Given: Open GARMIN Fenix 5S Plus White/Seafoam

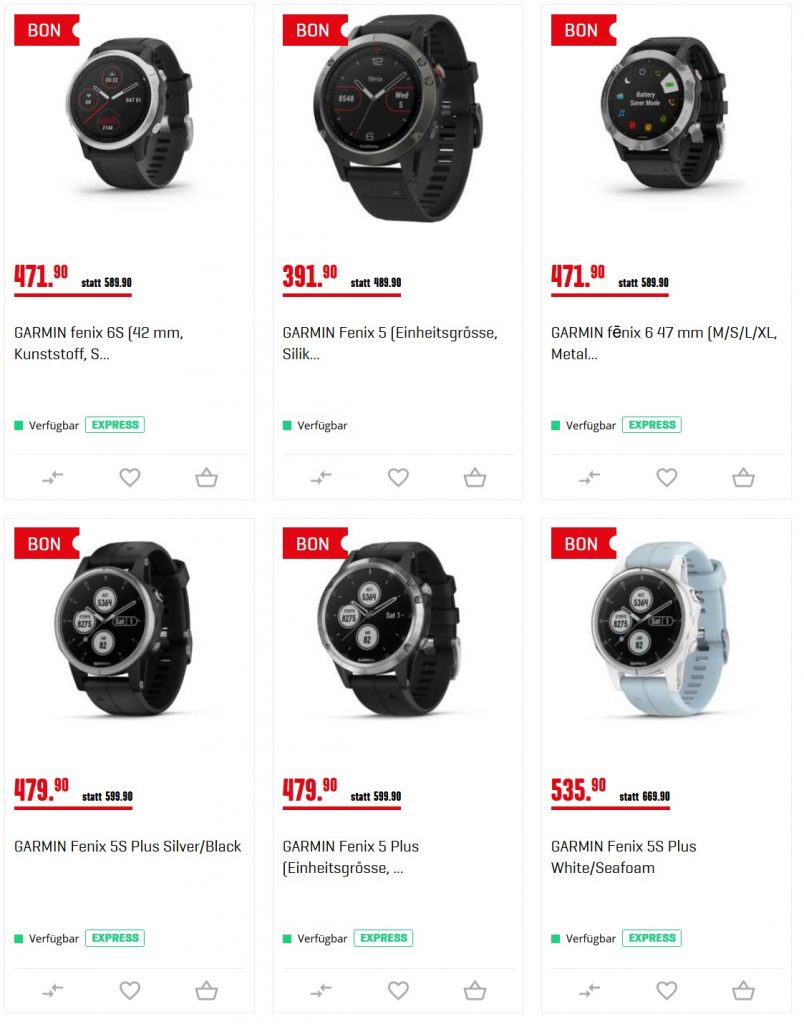Looking at the screenshot, I should (x=623, y=857).
